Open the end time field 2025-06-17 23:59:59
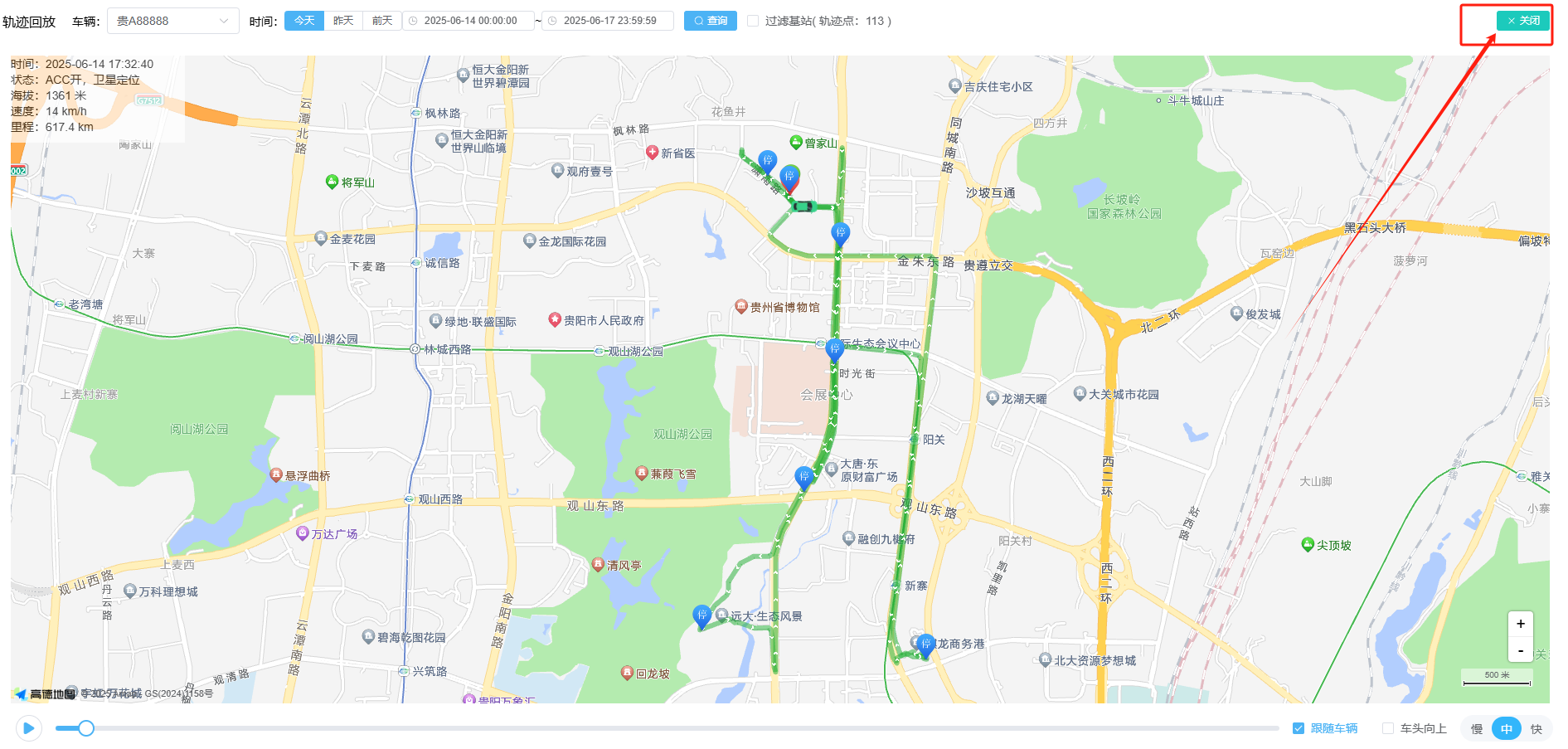1568x749 pixels. (x=609, y=21)
